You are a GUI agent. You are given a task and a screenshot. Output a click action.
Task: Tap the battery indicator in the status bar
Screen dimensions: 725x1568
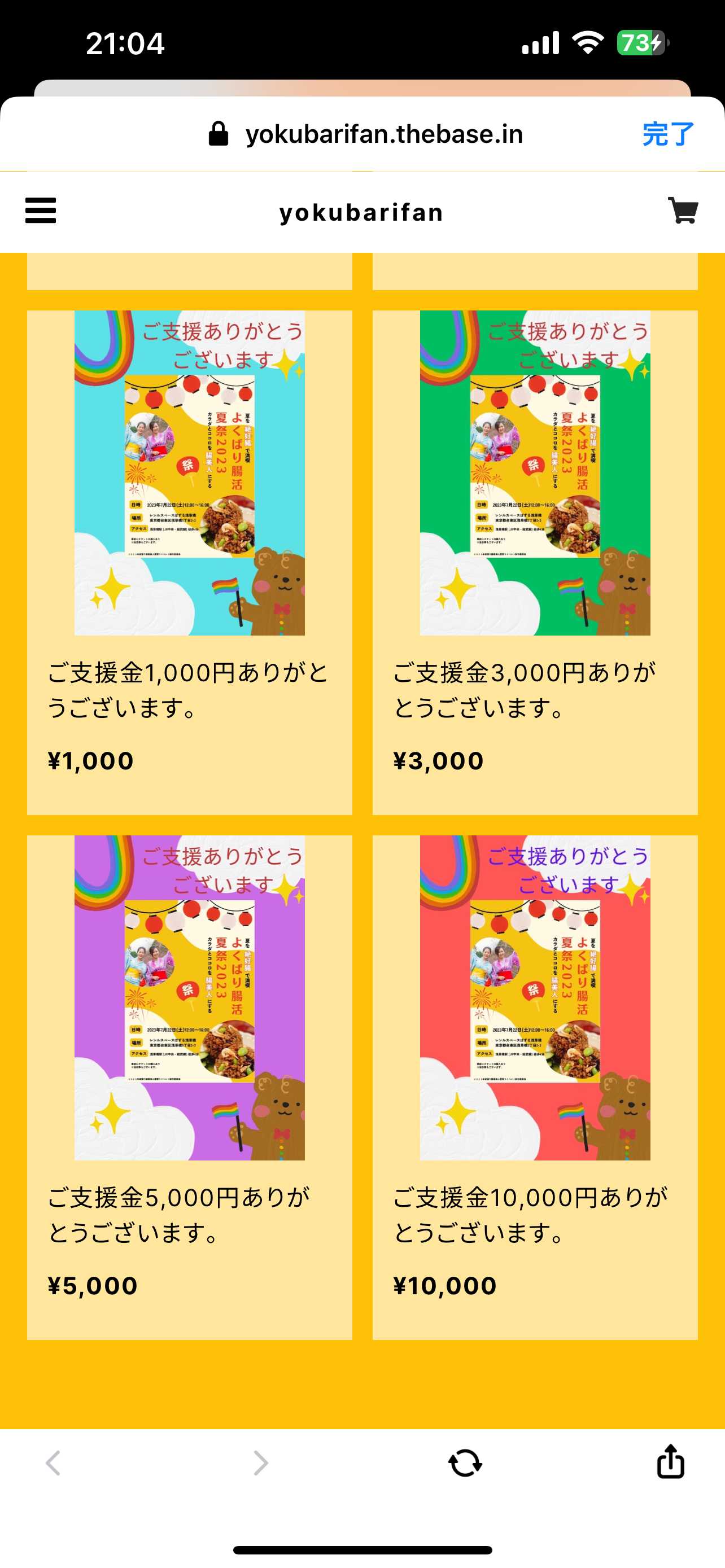point(637,42)
